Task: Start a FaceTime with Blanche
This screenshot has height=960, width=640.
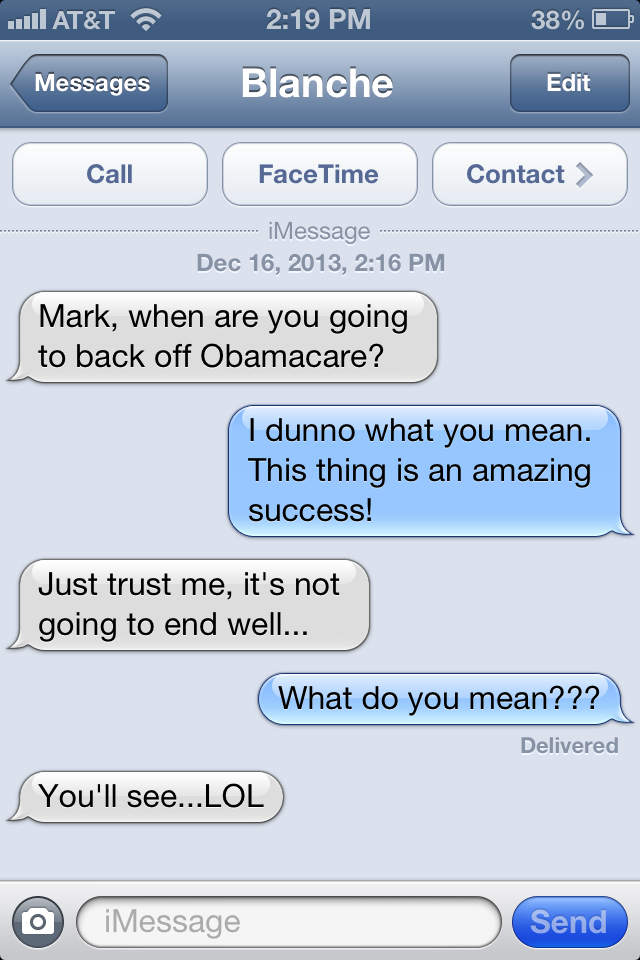Action: 319,174
